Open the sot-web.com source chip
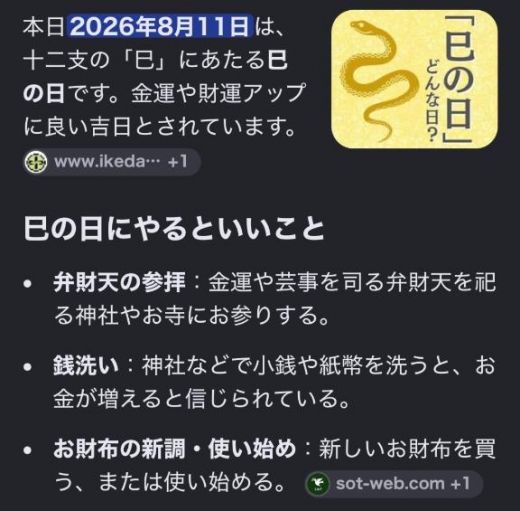This screenshot has height=511, width=520. 394,484
